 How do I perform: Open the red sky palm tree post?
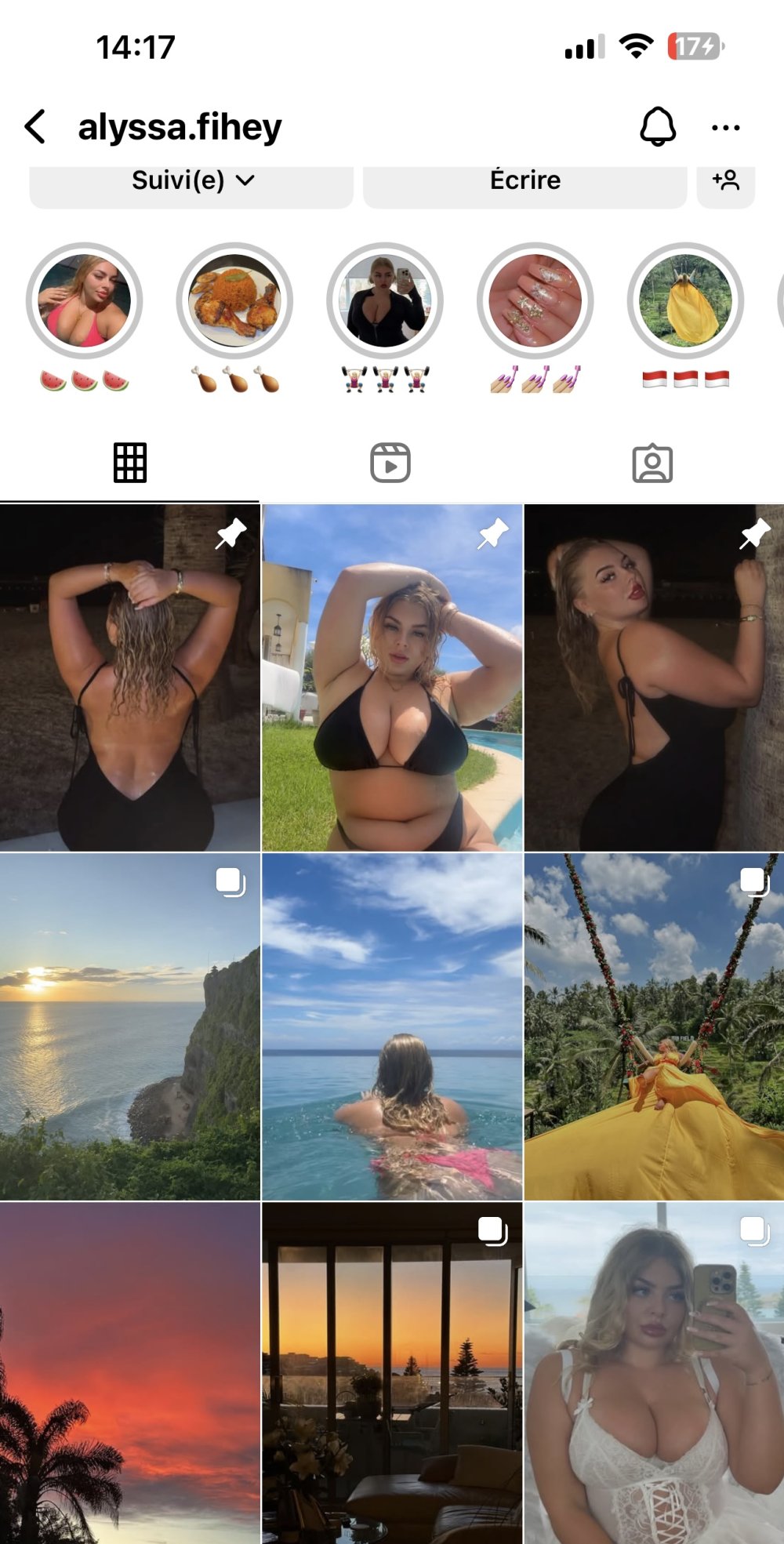click(129, 1372)
